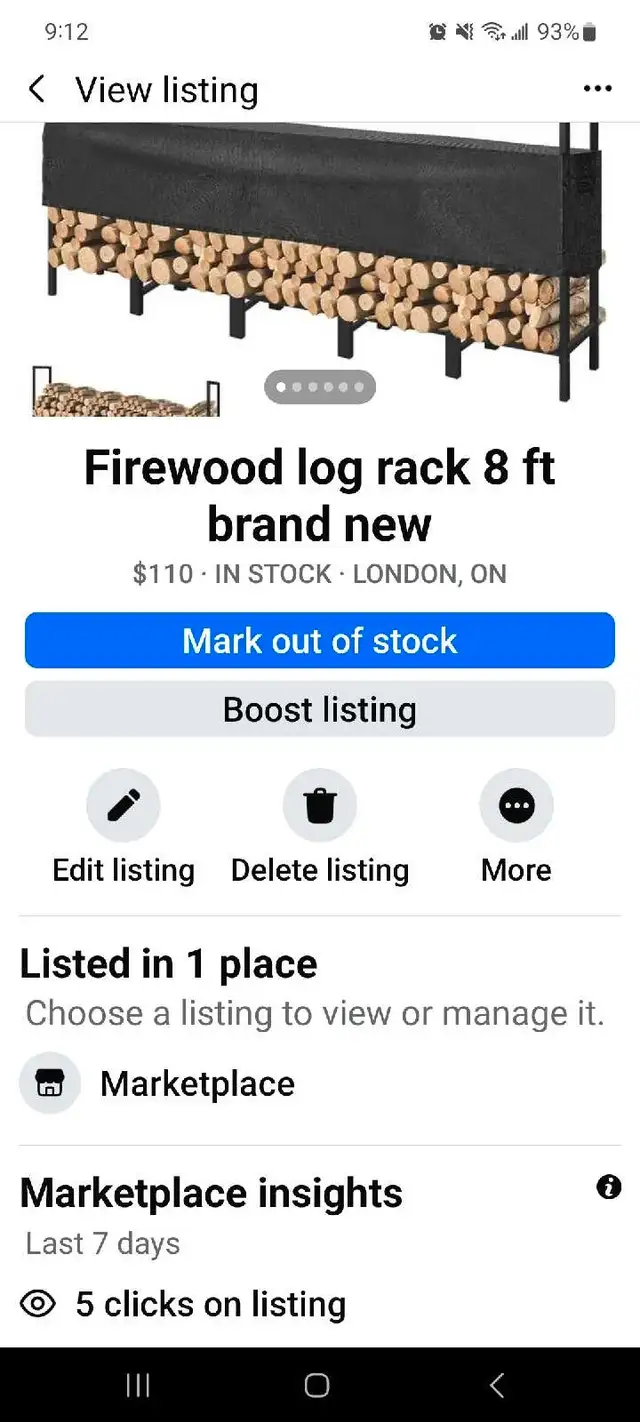Open More listing options
Image resolution: width=640 pixels, height=1422 pixels.
[x=516, y=805]
